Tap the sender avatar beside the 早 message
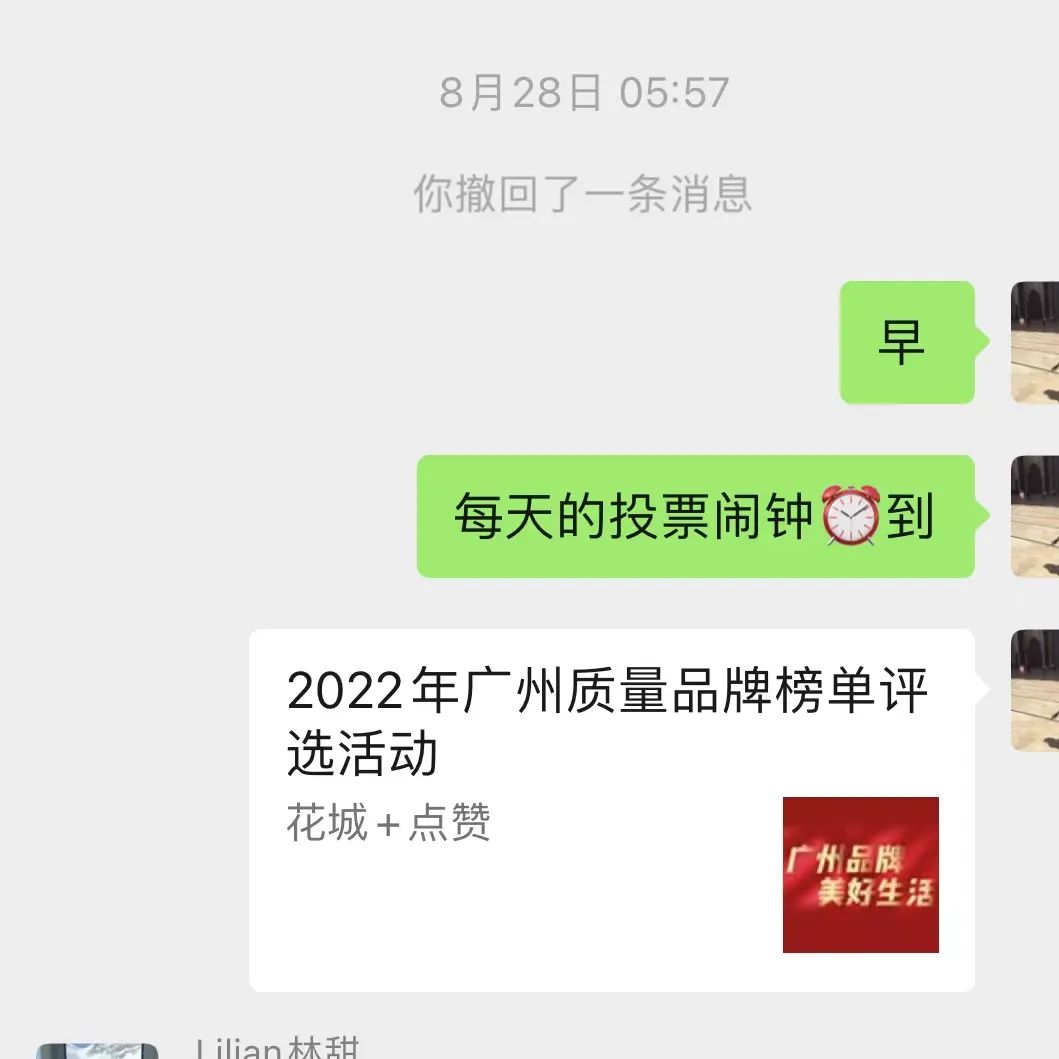Image resolution: width=1059 pixels, height=1059 pixels. click(1035, 342)
